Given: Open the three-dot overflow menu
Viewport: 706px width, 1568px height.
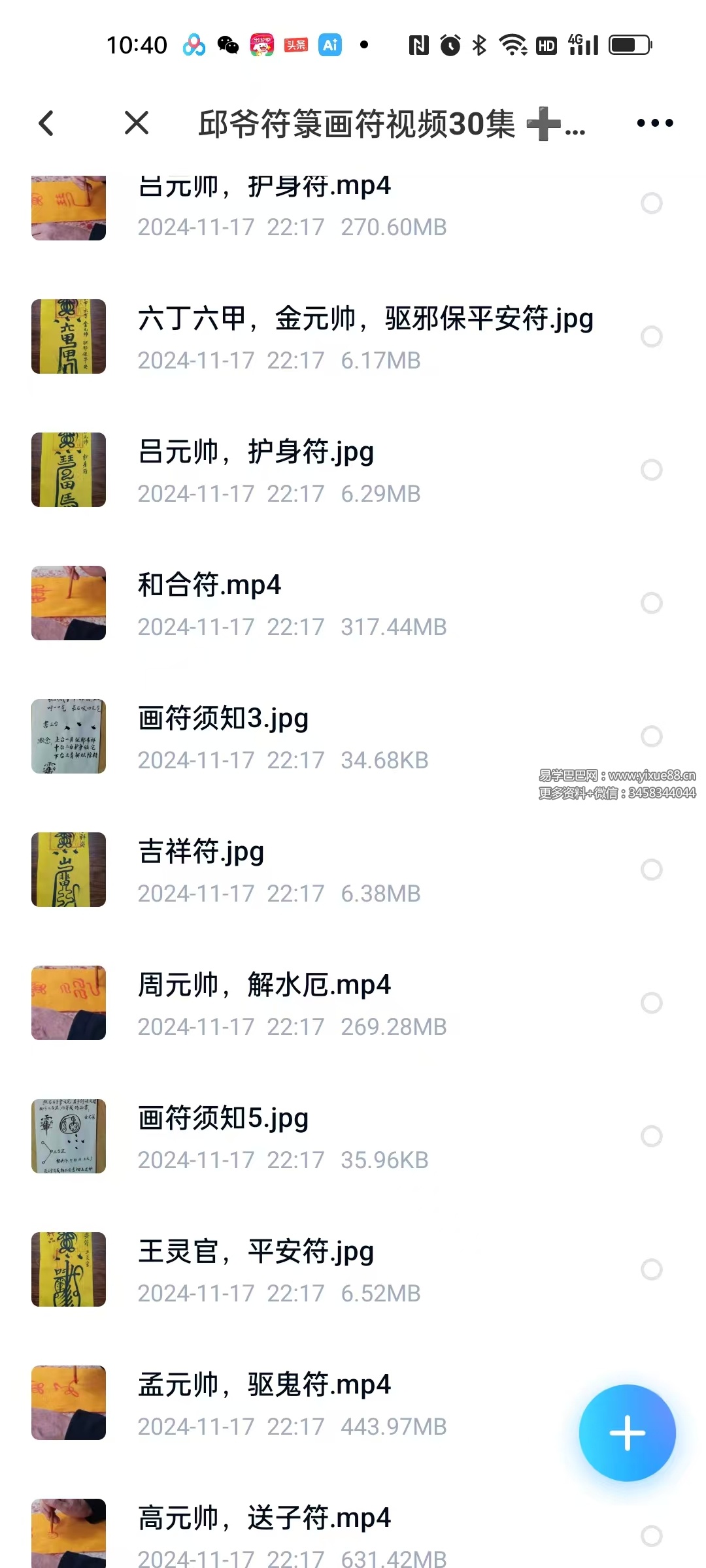Looking at the screenshot, I should pyautogui.click(x=654, y=123).
